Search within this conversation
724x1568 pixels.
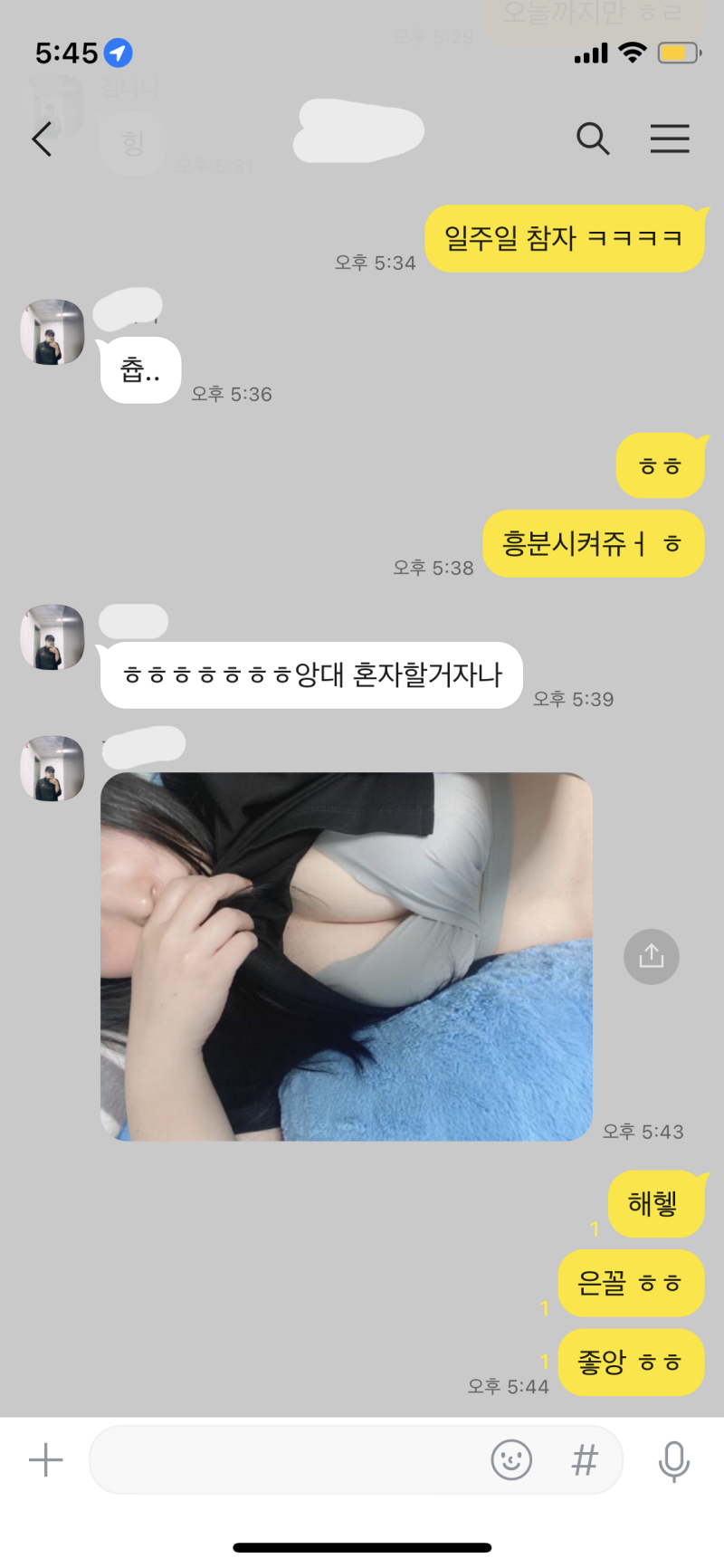click(593, 139)
